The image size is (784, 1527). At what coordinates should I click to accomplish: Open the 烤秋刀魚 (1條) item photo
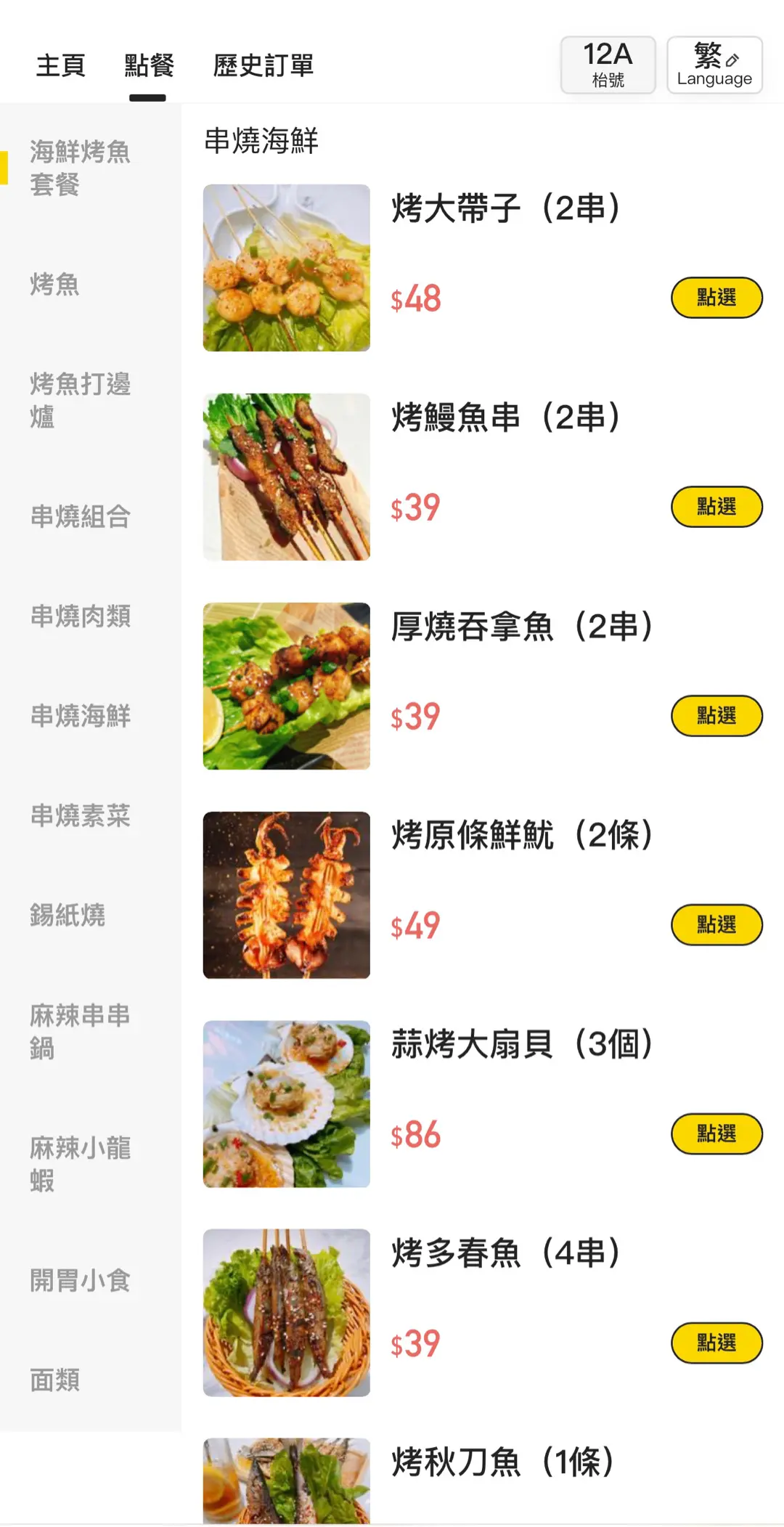point(286,1480)
